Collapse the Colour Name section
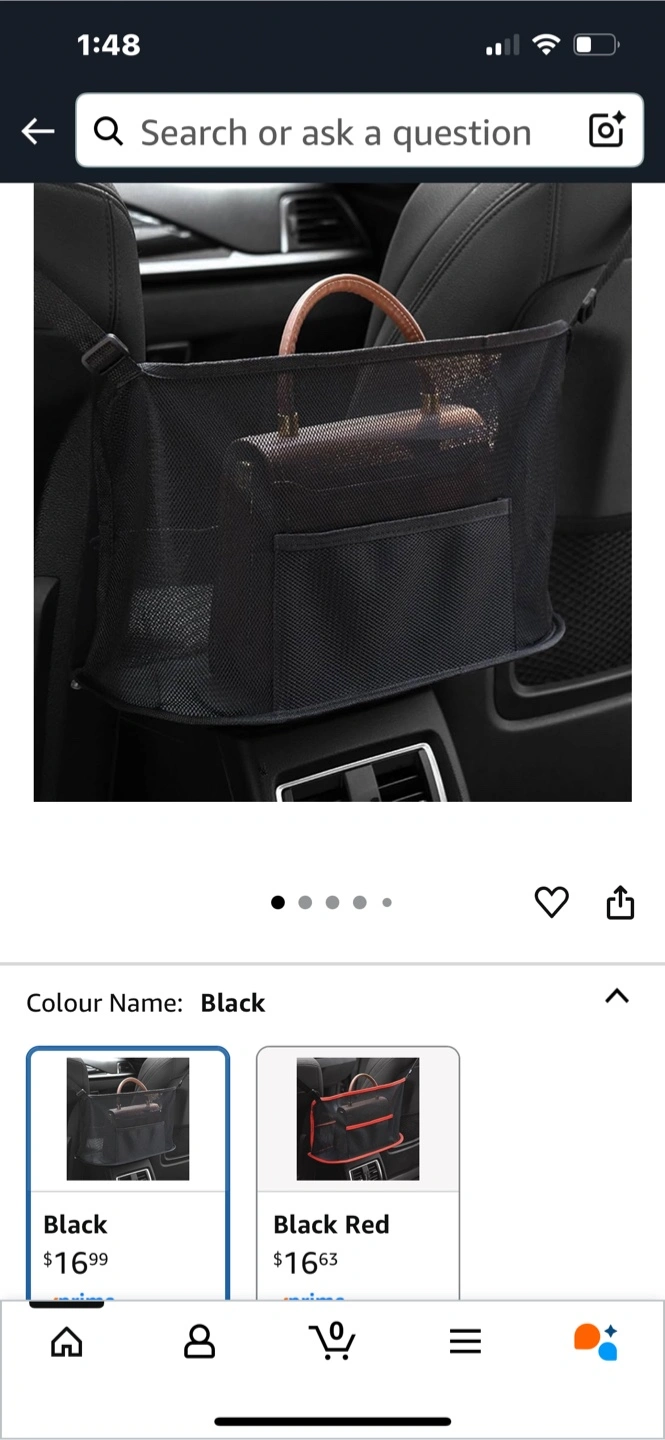The image size is (665, 1440). pyautogui.click(x=617, y=996)
